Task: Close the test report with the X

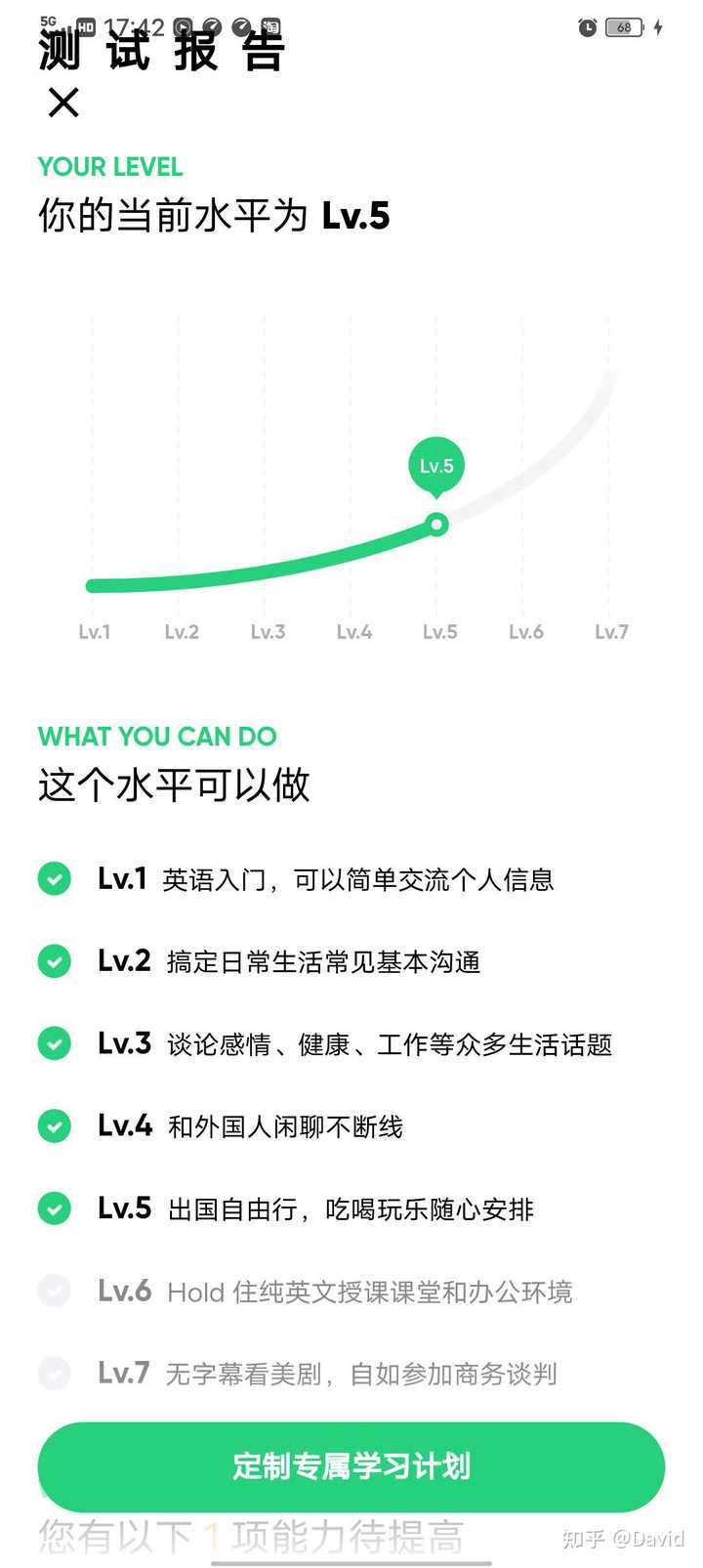Action: pyautogui.click(x=63, y=103)
